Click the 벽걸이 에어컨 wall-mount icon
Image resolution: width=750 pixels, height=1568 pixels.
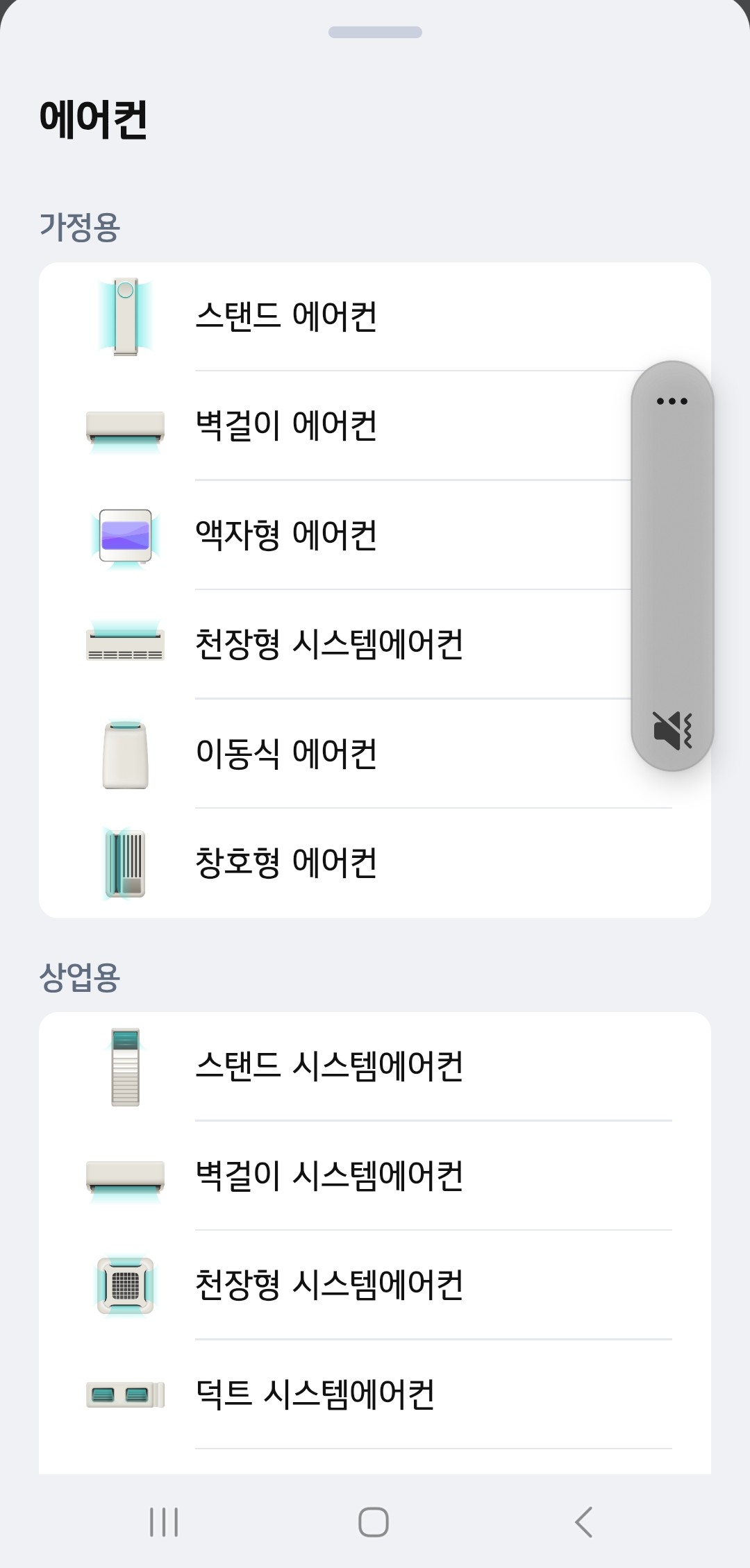[125, 427]
